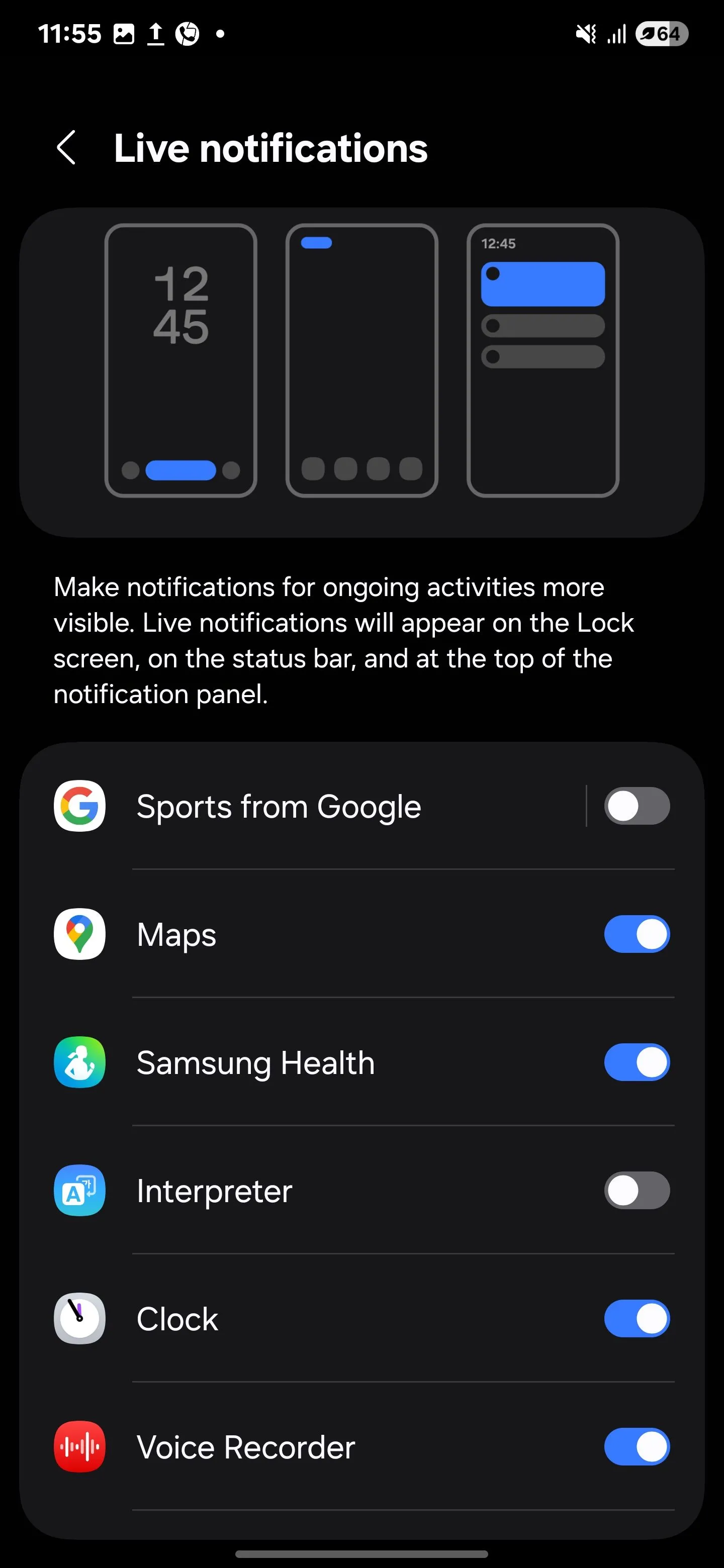Toggle off Clock live notifications

point(637,1318)
